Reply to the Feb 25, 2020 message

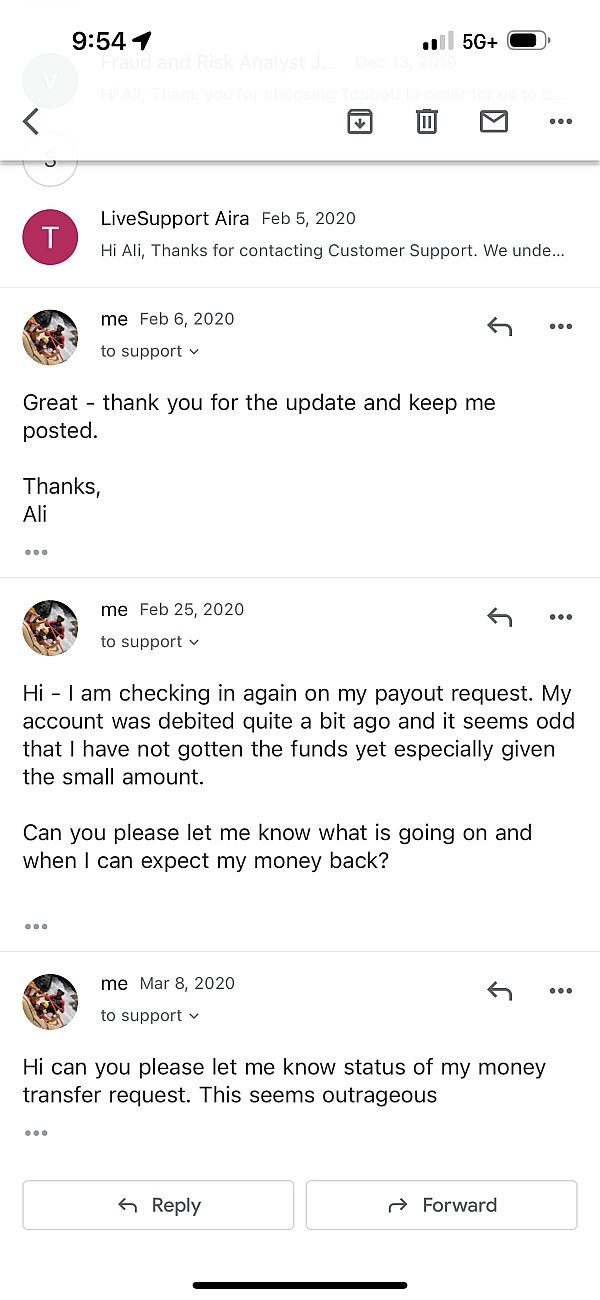coord(499,617)
